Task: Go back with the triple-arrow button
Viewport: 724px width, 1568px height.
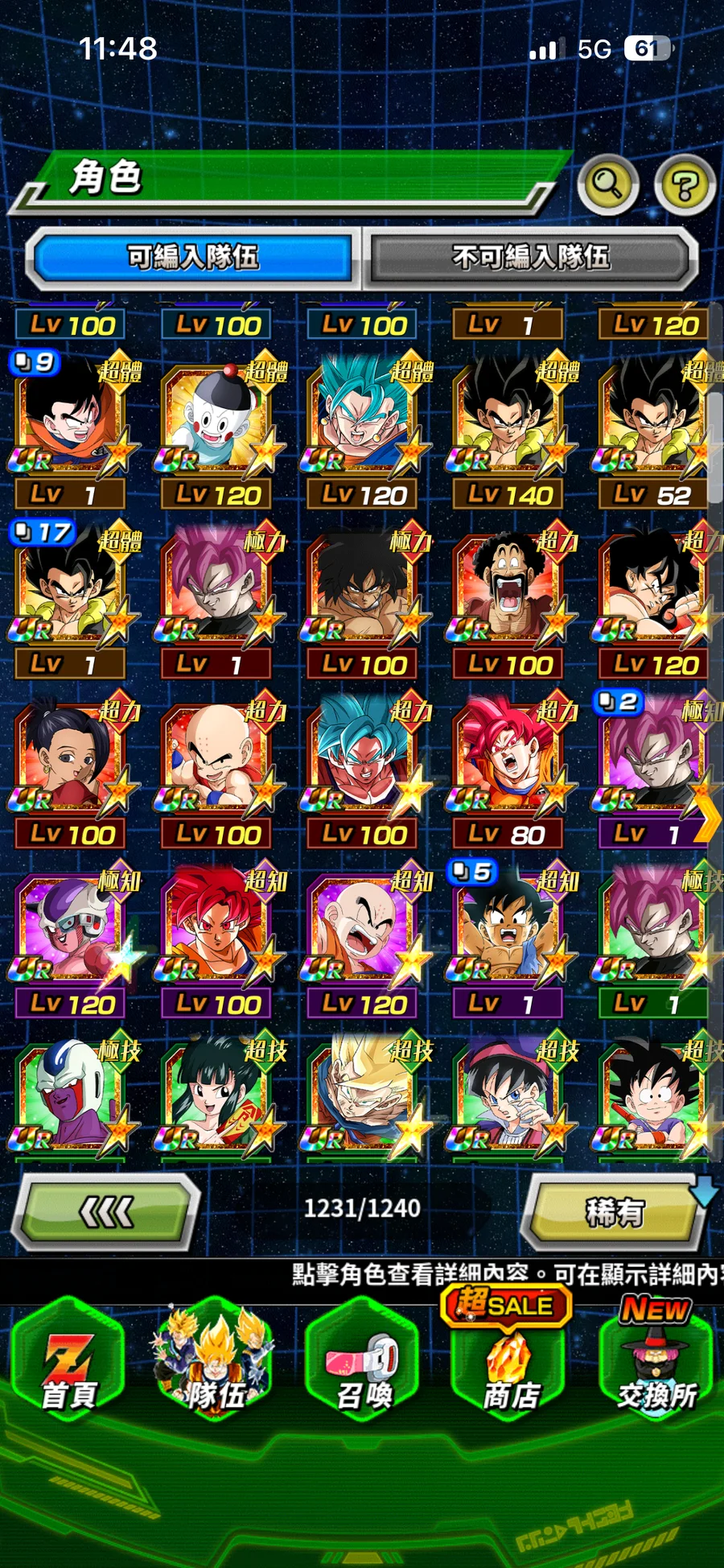Action: [106, 1211]
